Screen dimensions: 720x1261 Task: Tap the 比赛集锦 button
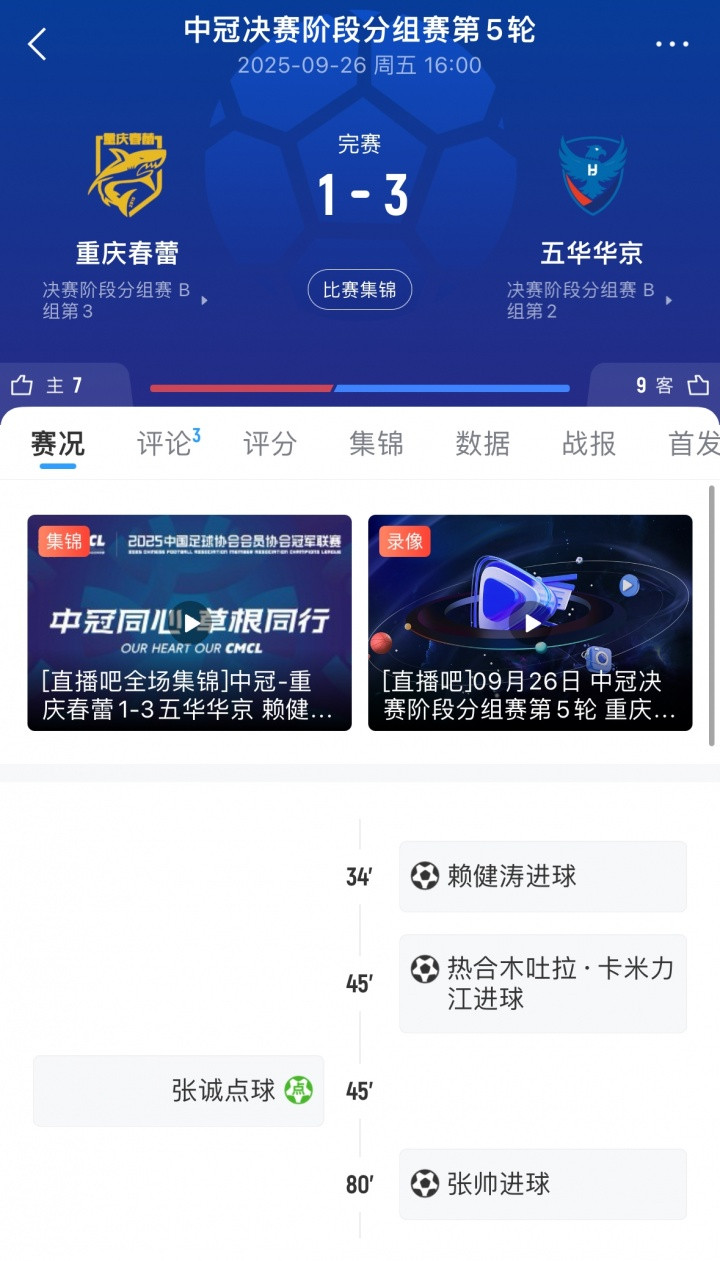359,290
